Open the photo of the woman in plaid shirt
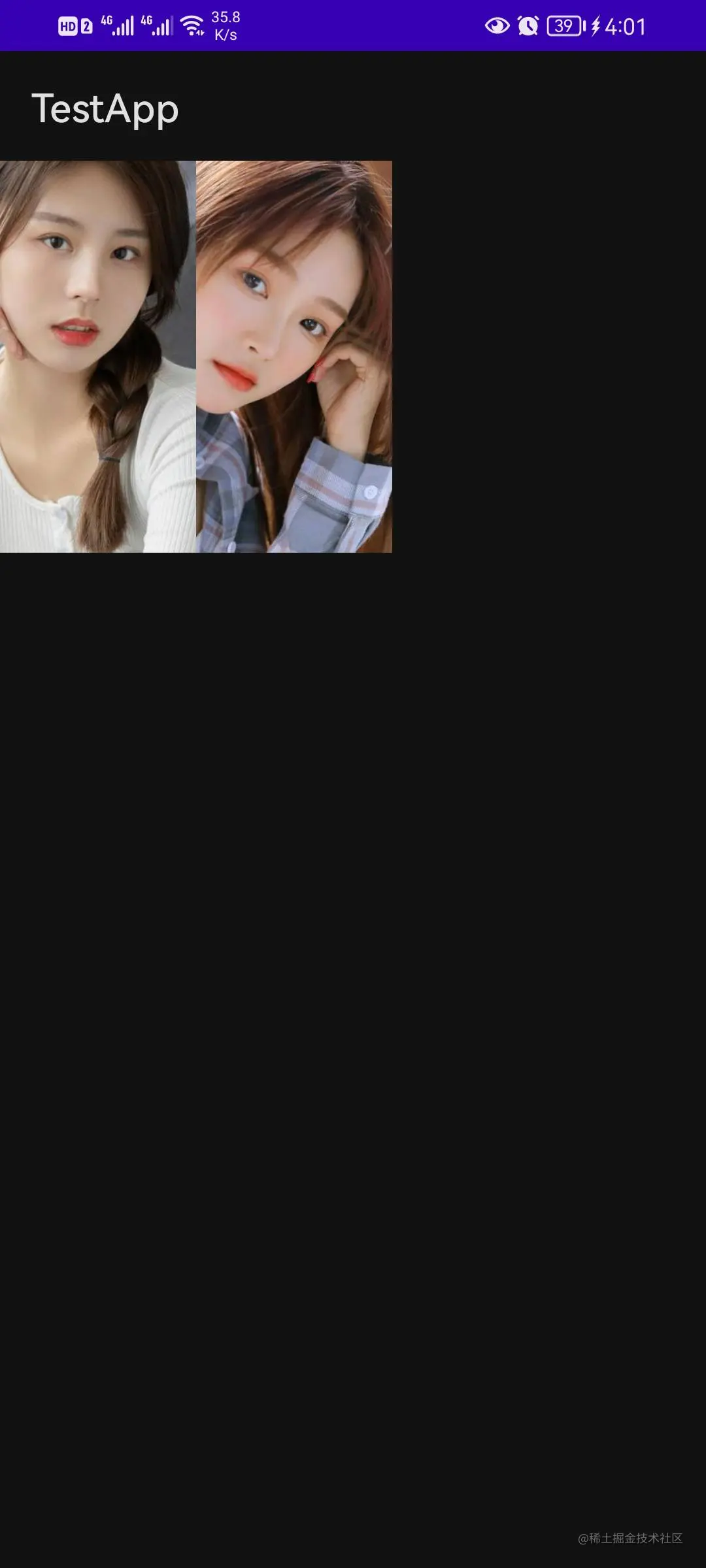Viewport: 706px width, 1568px height. tap(294, 357)
